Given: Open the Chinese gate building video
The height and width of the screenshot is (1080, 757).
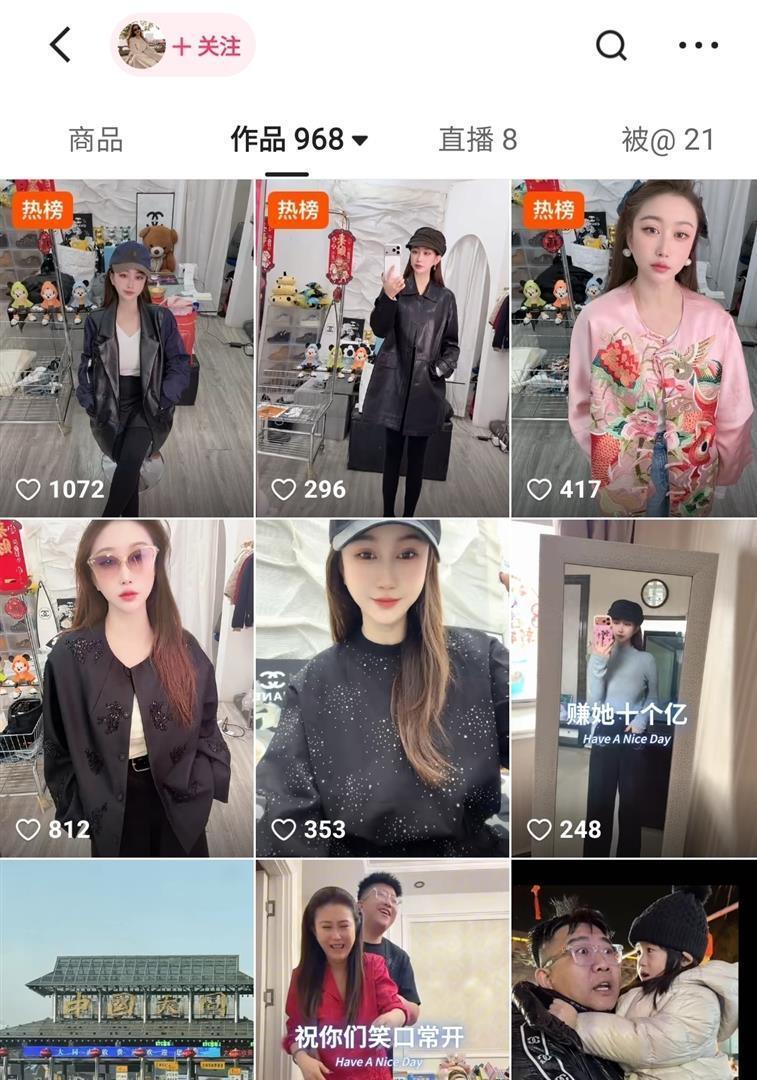Looking at the screenshot, I should tap(127, 970).
